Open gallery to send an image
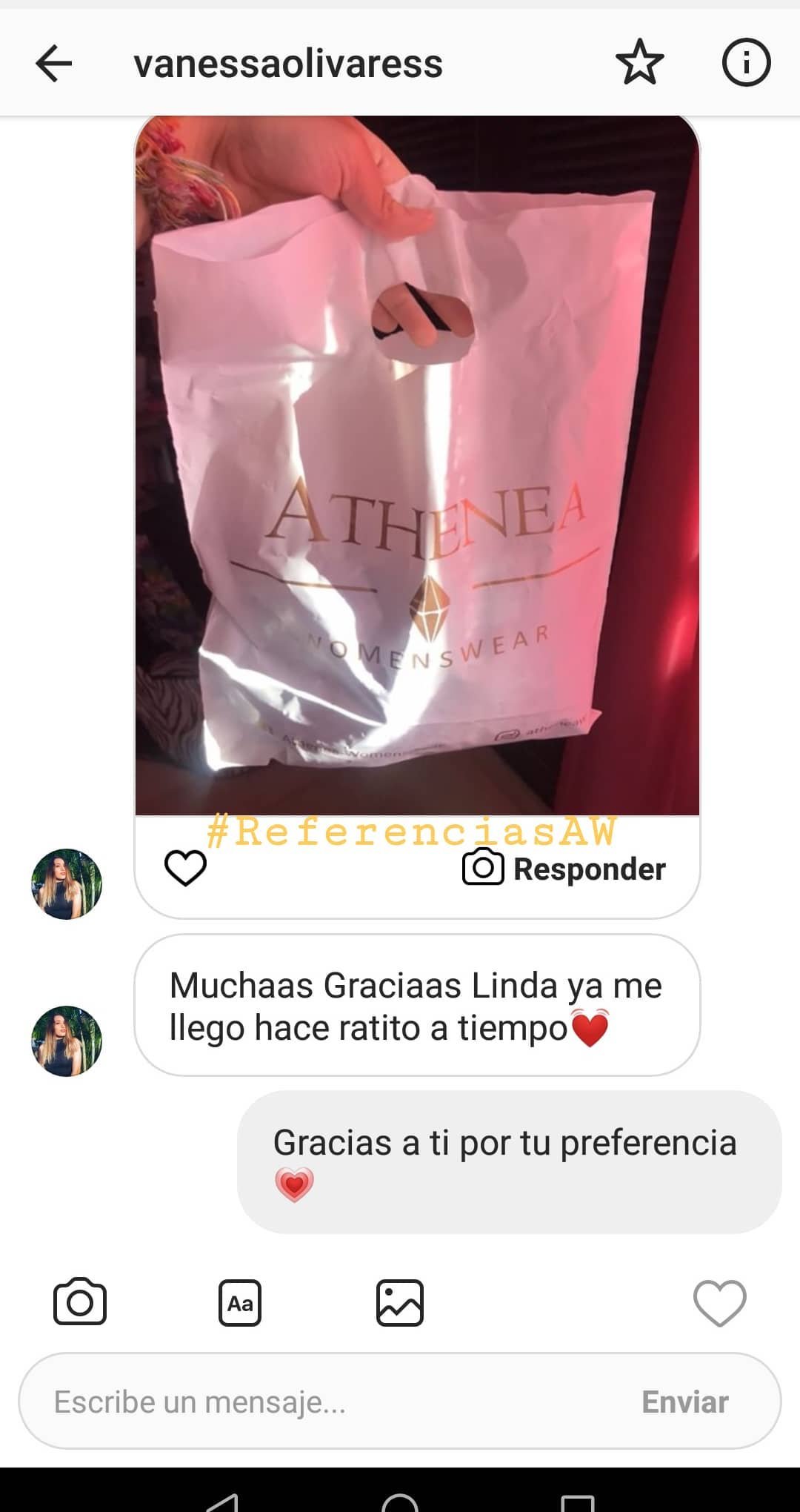800x1512 pixels. coord(400,1303)
